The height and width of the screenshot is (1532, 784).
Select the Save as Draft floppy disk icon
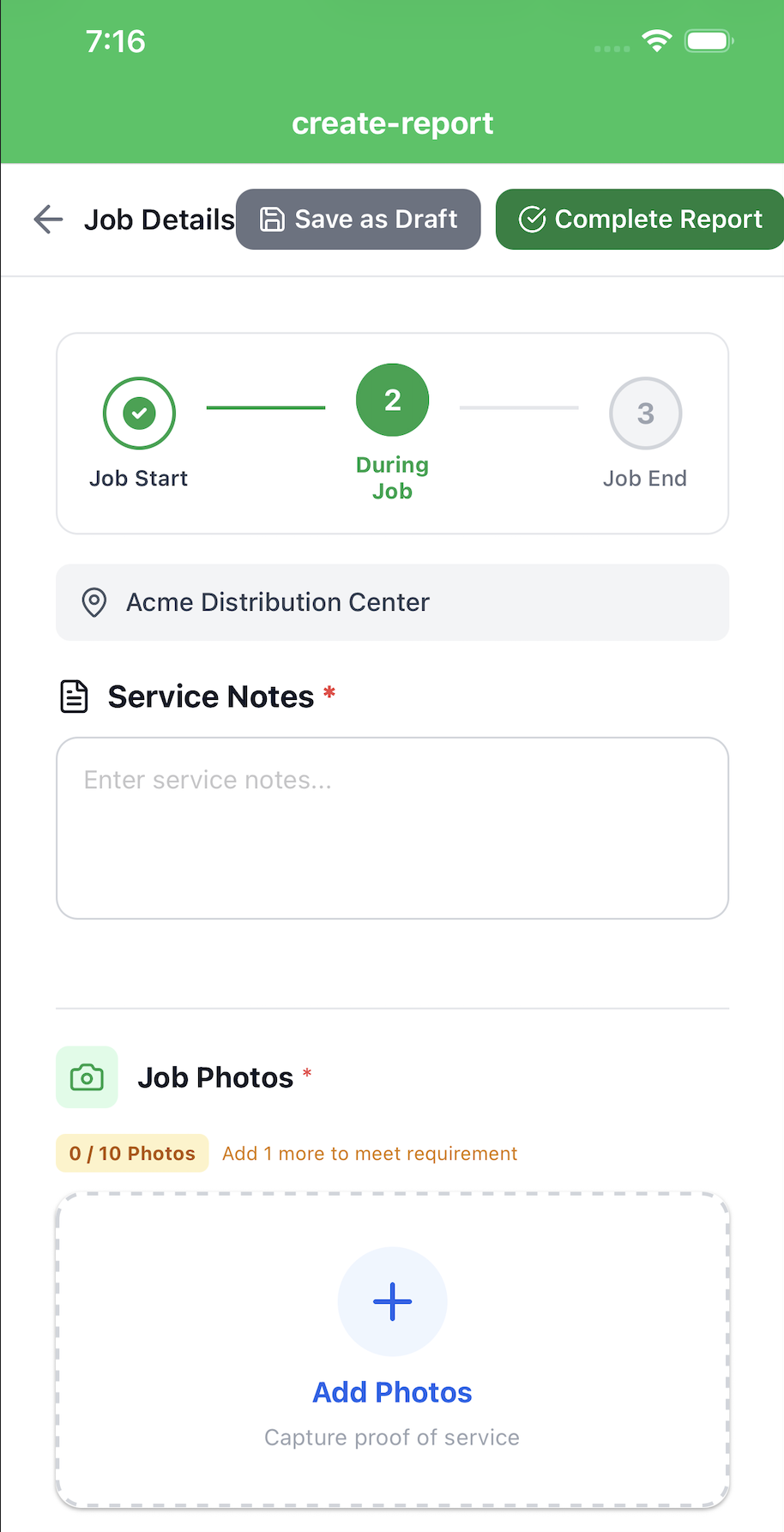click(x=271, y=220)
